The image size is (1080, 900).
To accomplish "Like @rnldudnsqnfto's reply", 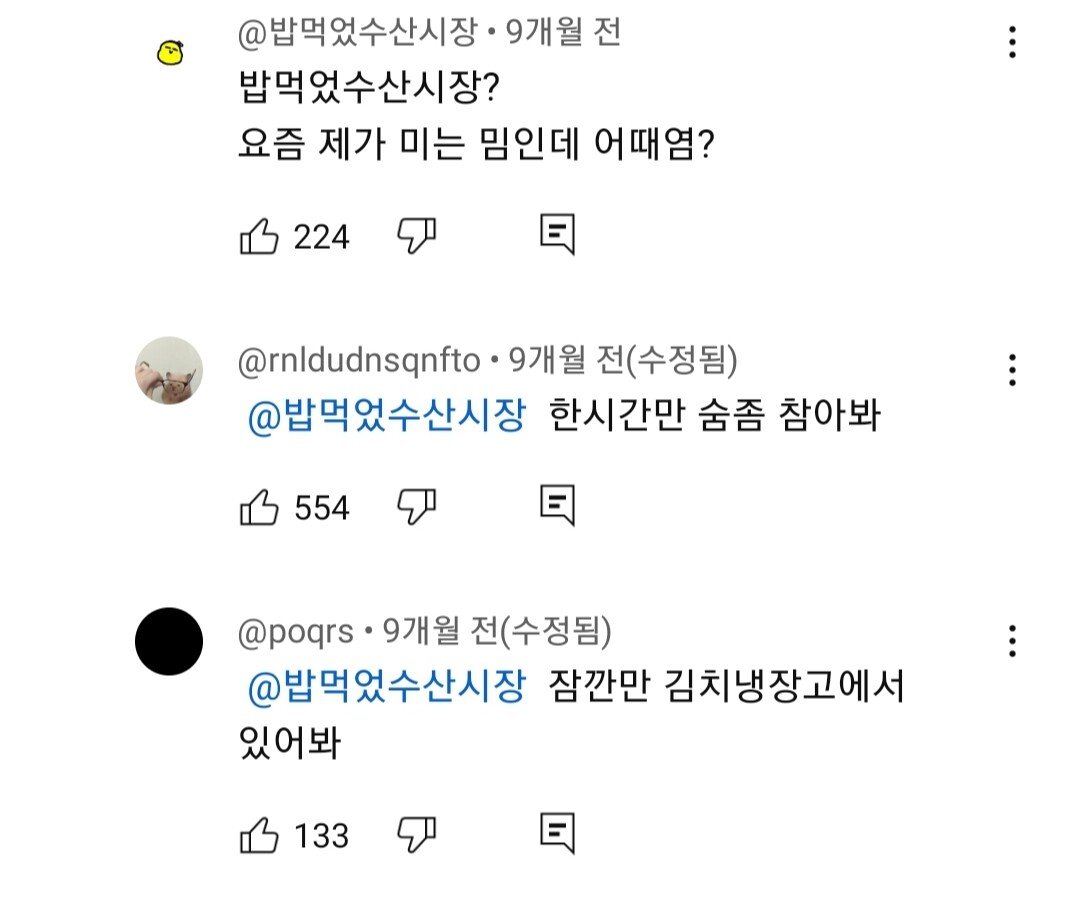I will coord(260,508).
